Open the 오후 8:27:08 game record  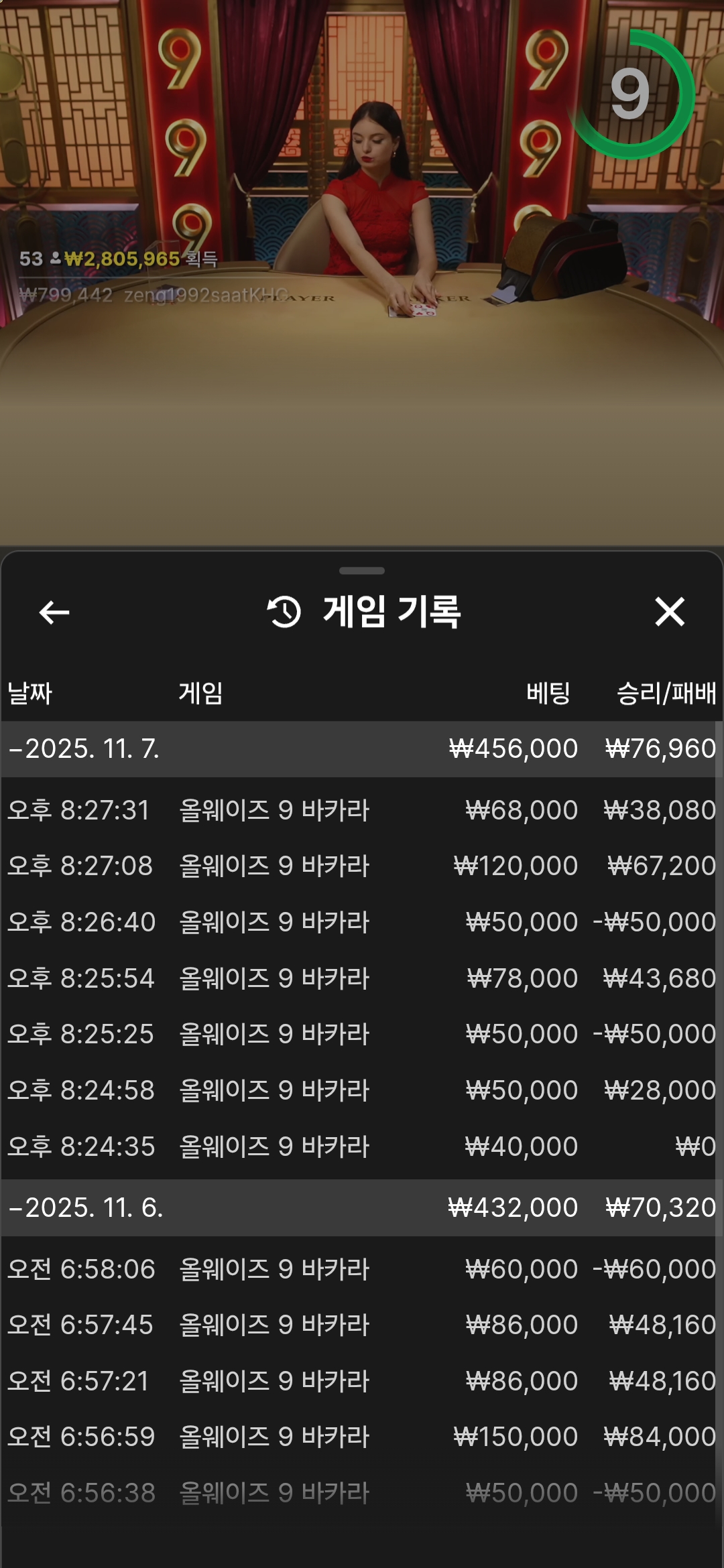pyautogui.click(x=361, y=866)
